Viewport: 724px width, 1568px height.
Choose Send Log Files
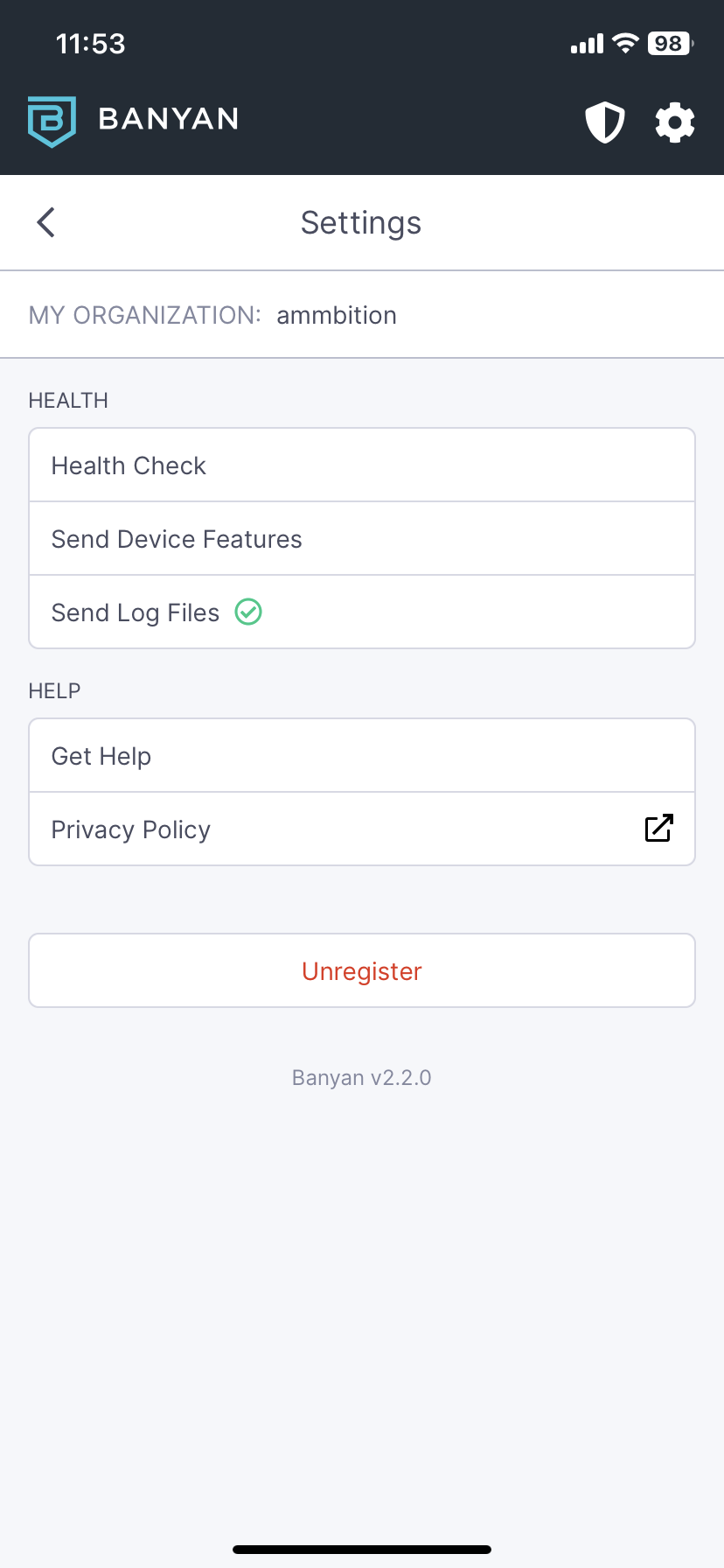[362, 612]
